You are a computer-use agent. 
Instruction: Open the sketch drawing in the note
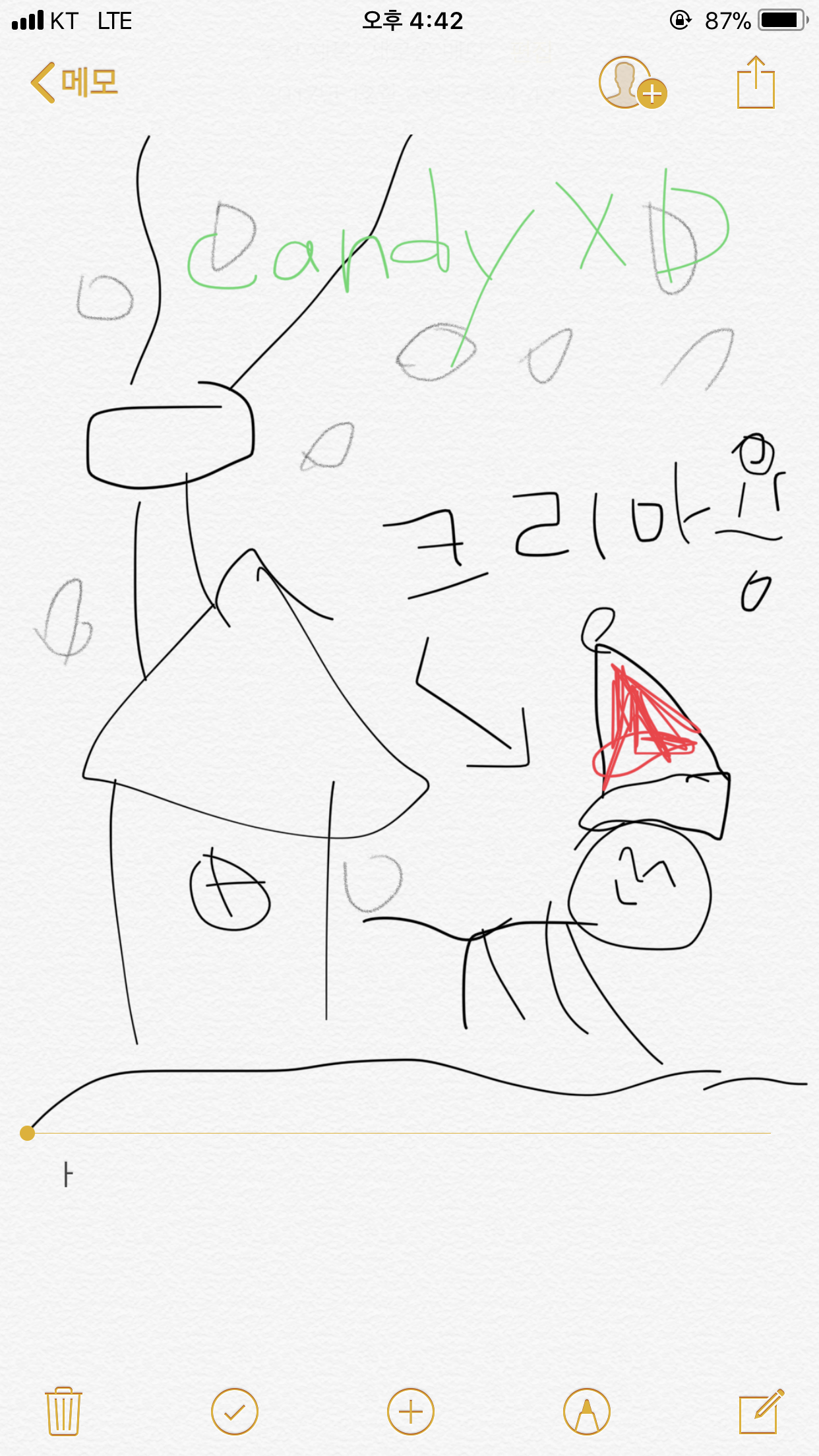[409, 626]
